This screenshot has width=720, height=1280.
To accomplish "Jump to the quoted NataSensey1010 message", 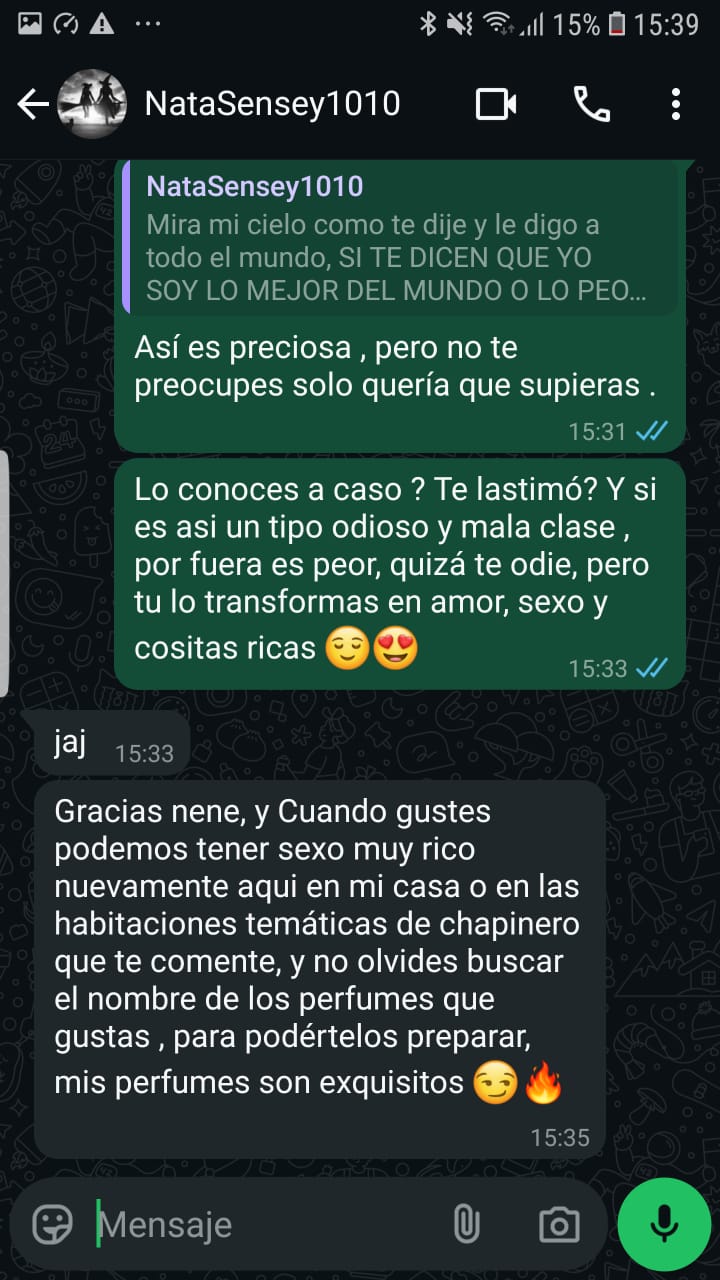I will click(400, 240).
